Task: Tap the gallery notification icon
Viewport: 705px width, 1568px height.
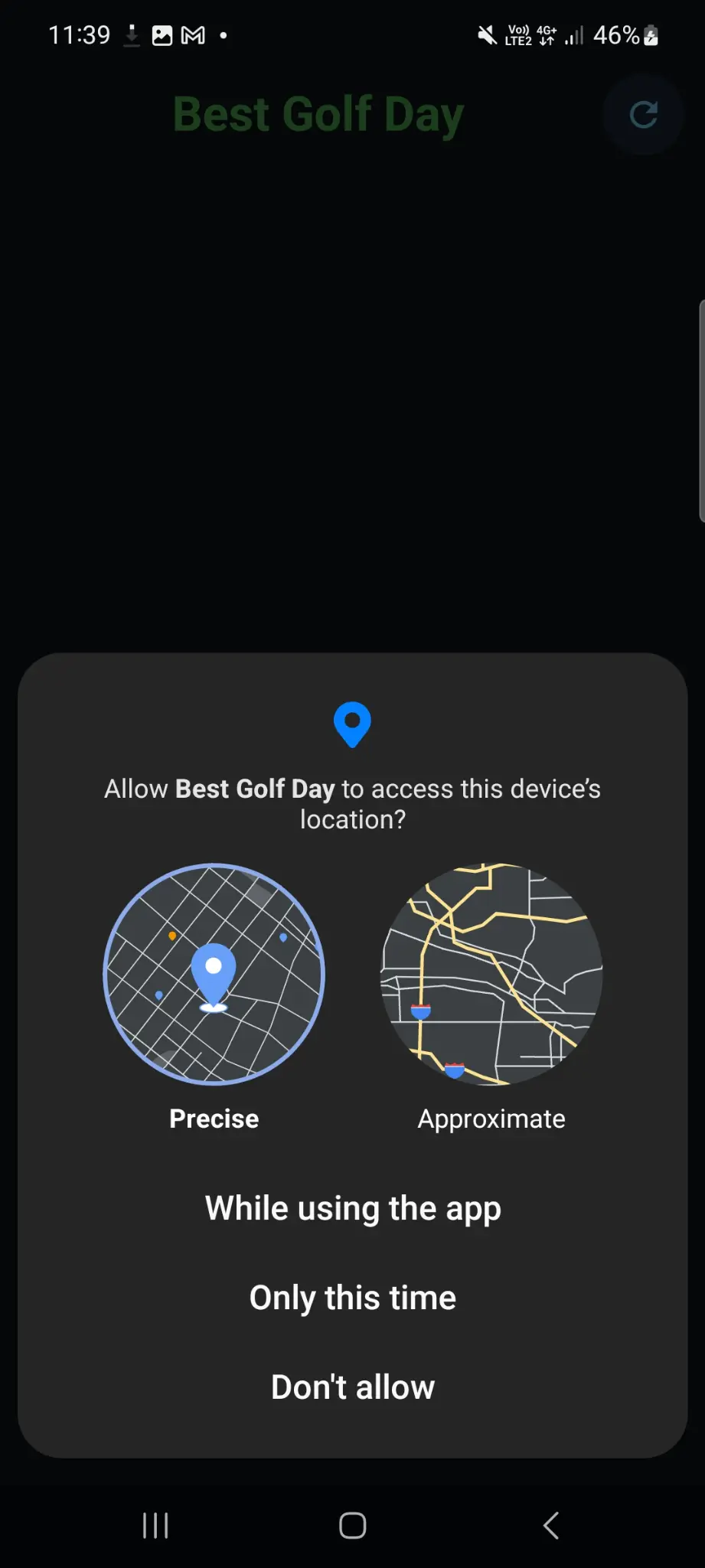Action: [162, 34]
